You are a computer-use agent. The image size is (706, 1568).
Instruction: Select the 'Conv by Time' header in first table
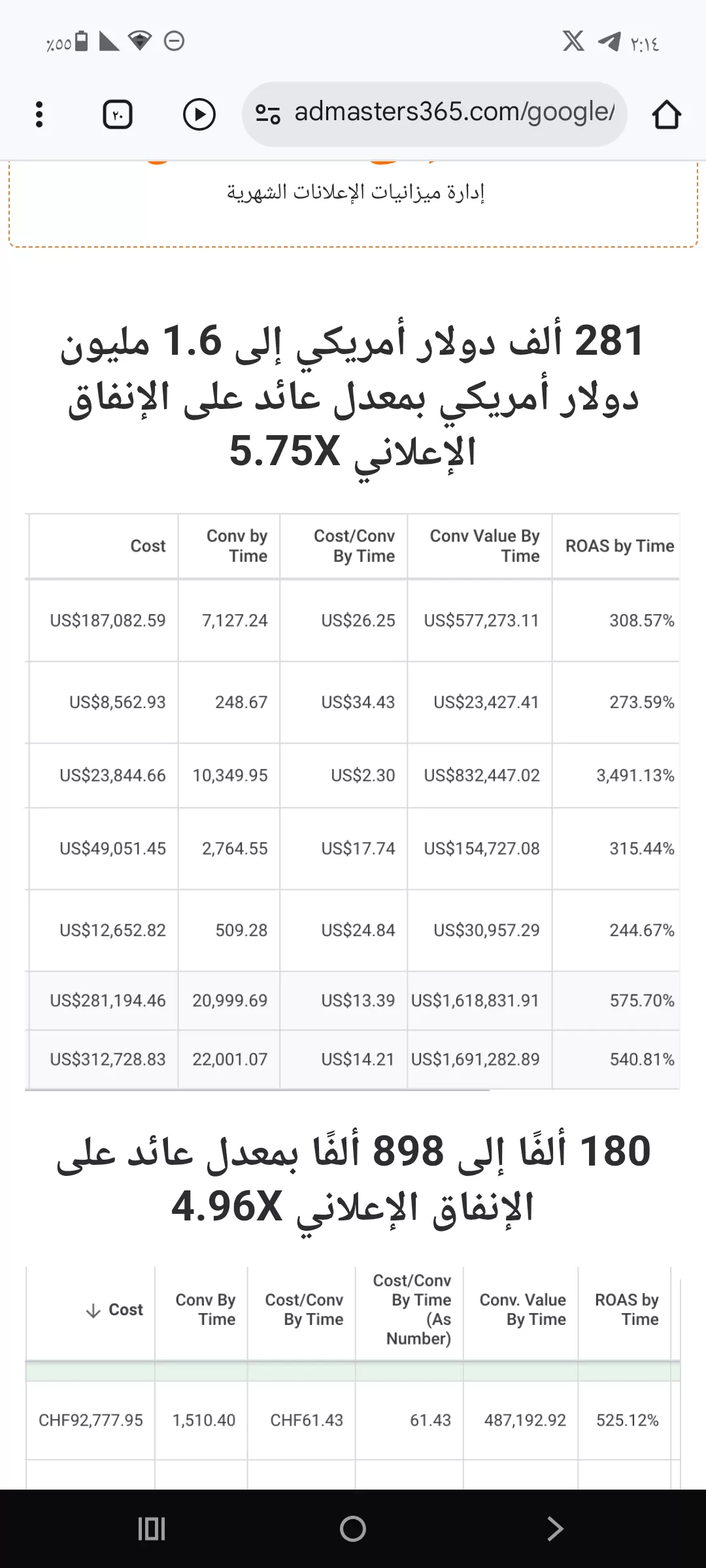click(x=238, y=546)
